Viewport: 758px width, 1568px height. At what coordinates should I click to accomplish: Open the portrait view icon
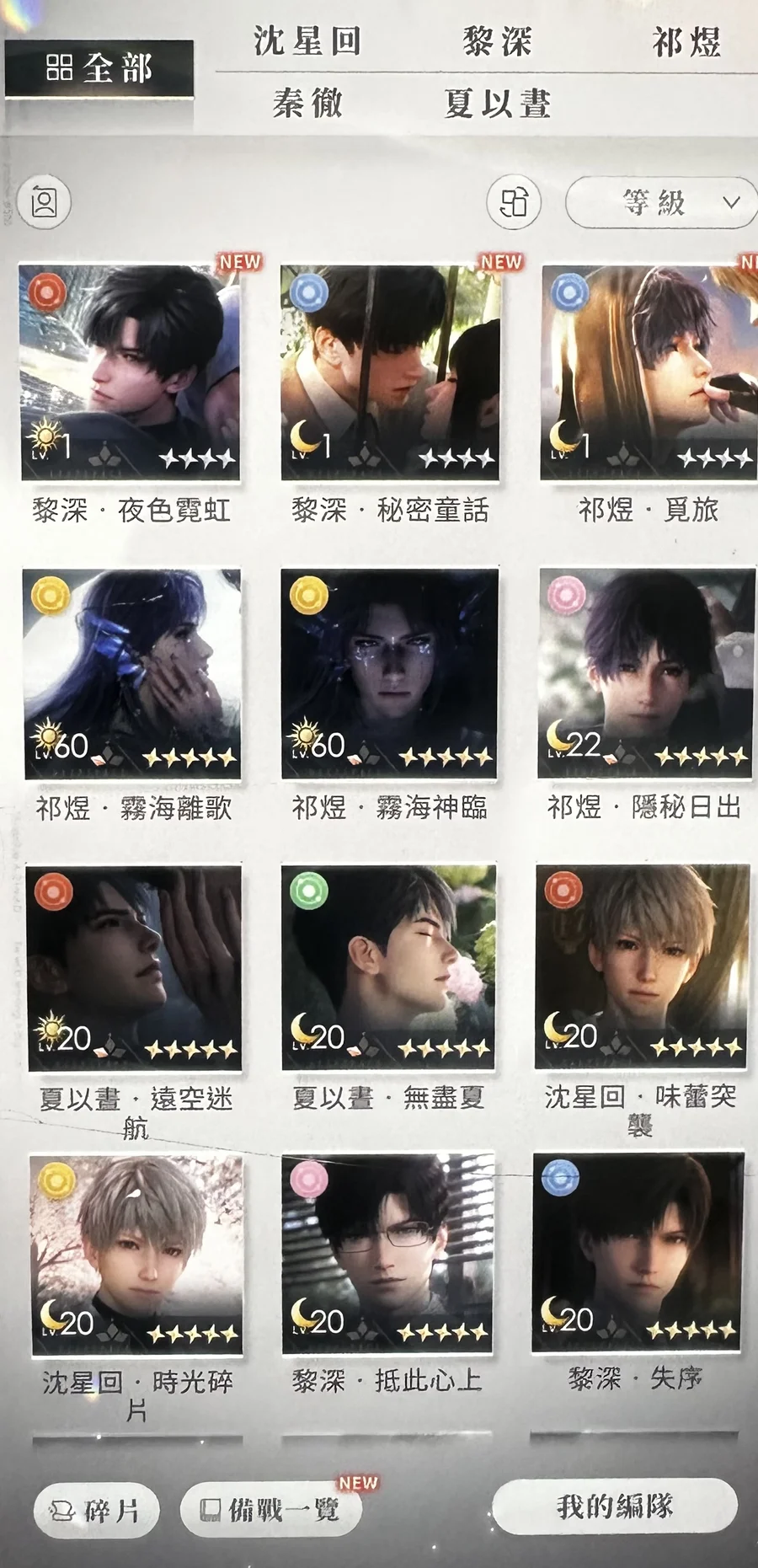click(x=44, y=203)
